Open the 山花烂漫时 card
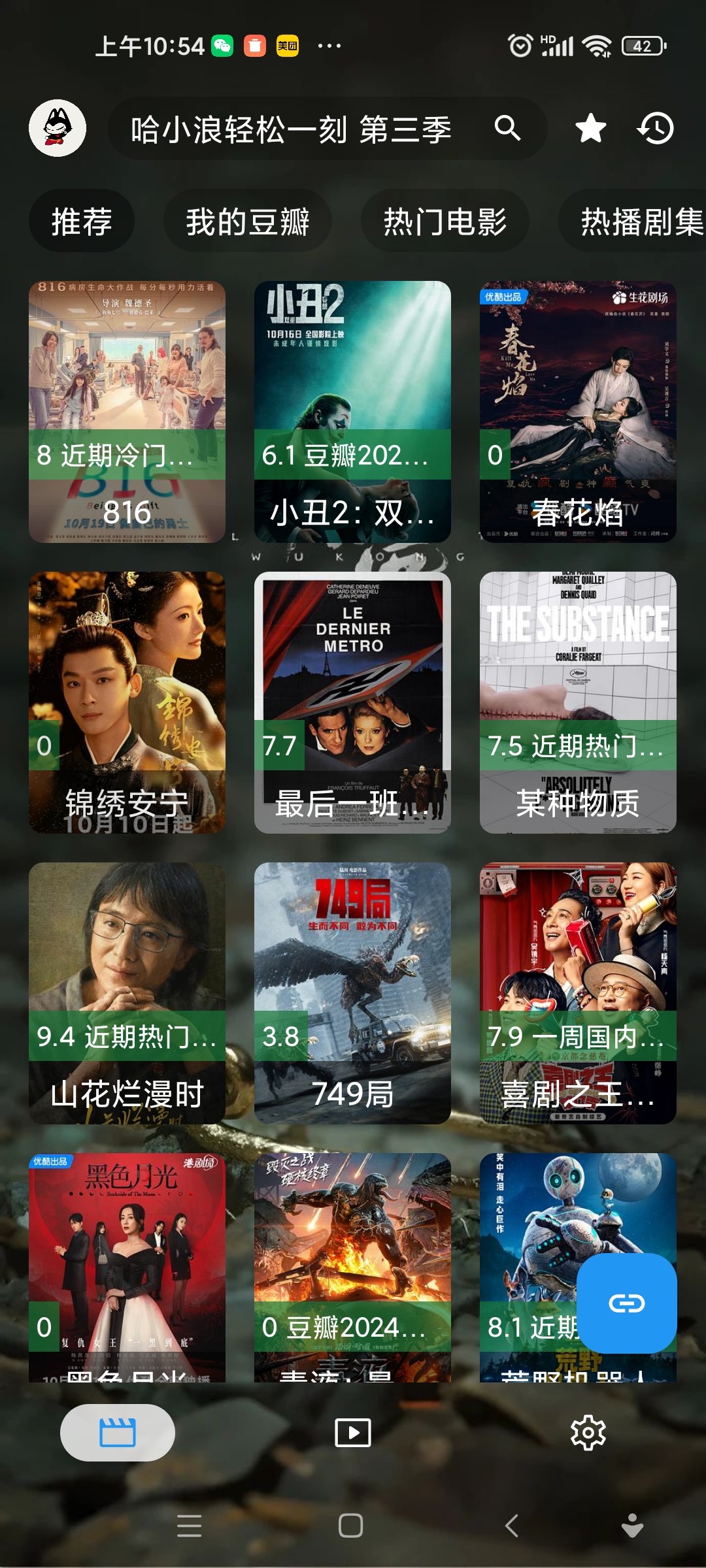The width and height of the screenshot is (706, 1568). 127,993
